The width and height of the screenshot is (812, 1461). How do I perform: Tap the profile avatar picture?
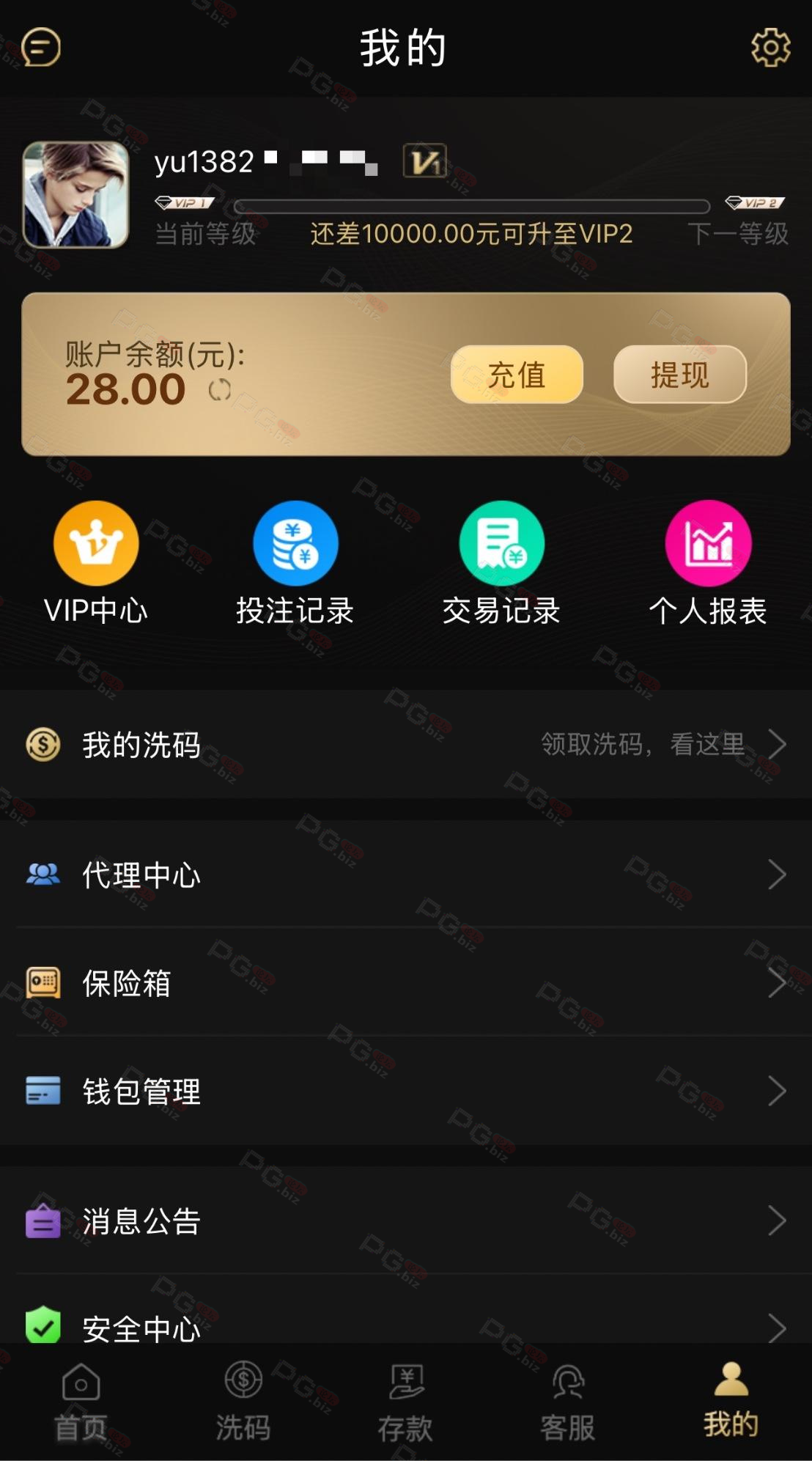(x=76, y=195)
